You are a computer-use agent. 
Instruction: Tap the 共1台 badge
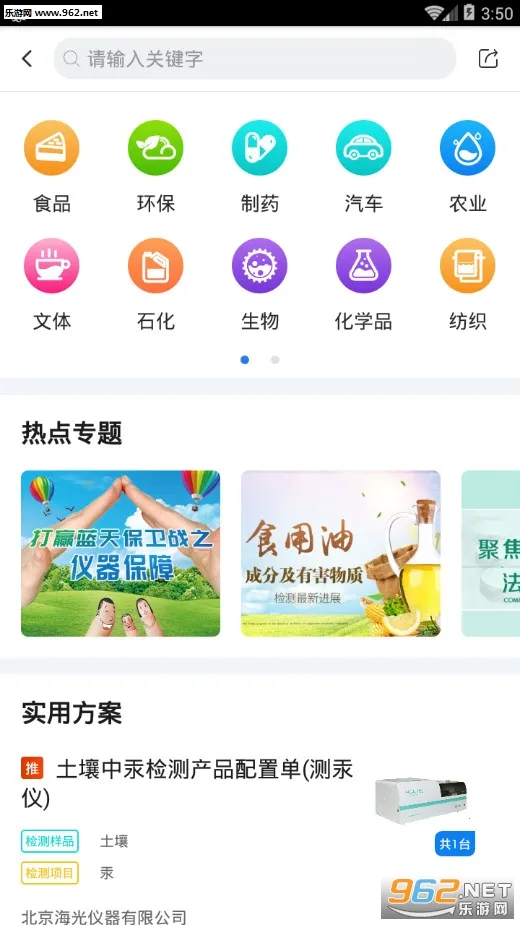pos(454,844)
